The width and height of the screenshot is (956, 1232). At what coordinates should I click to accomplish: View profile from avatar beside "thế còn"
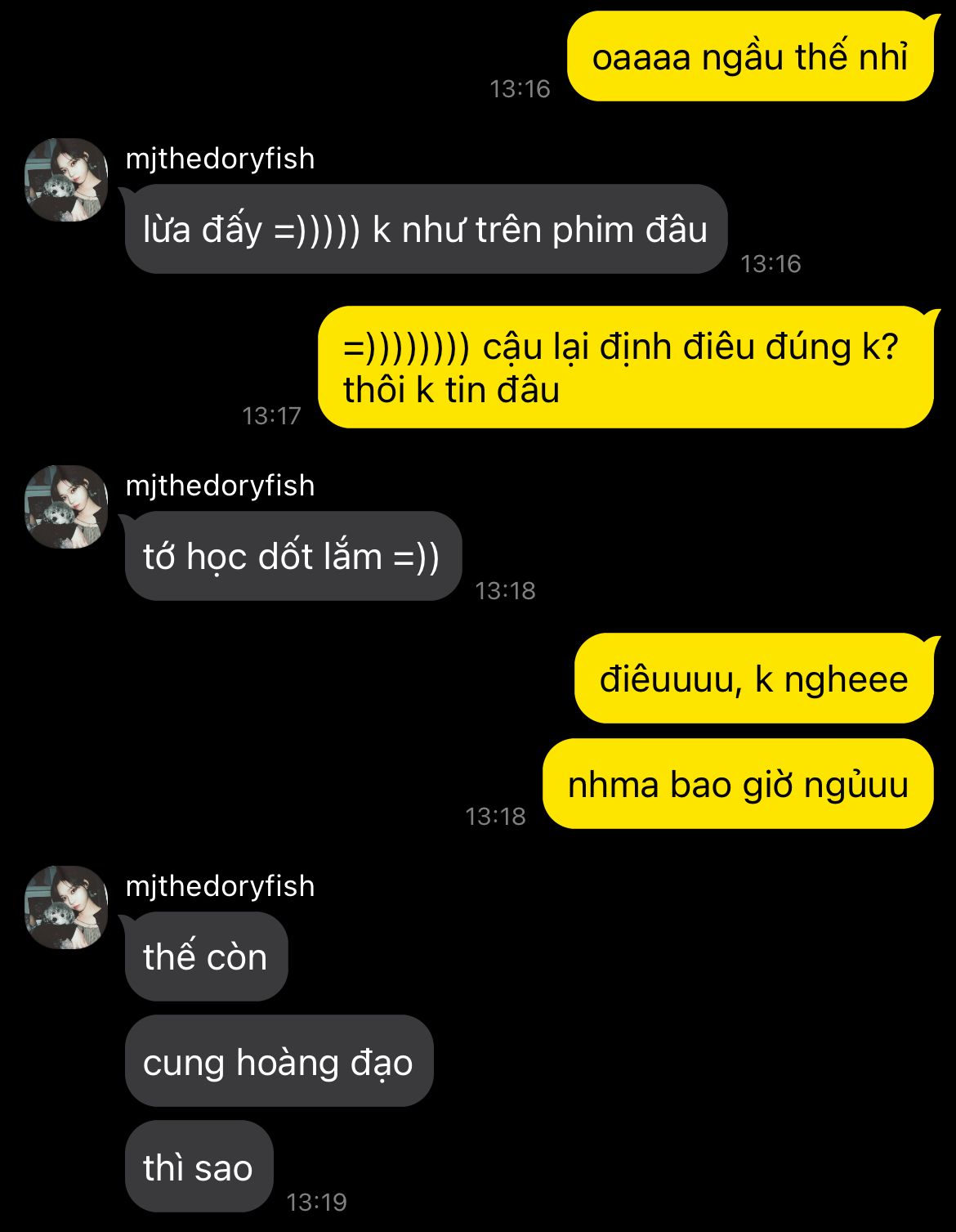66,907
